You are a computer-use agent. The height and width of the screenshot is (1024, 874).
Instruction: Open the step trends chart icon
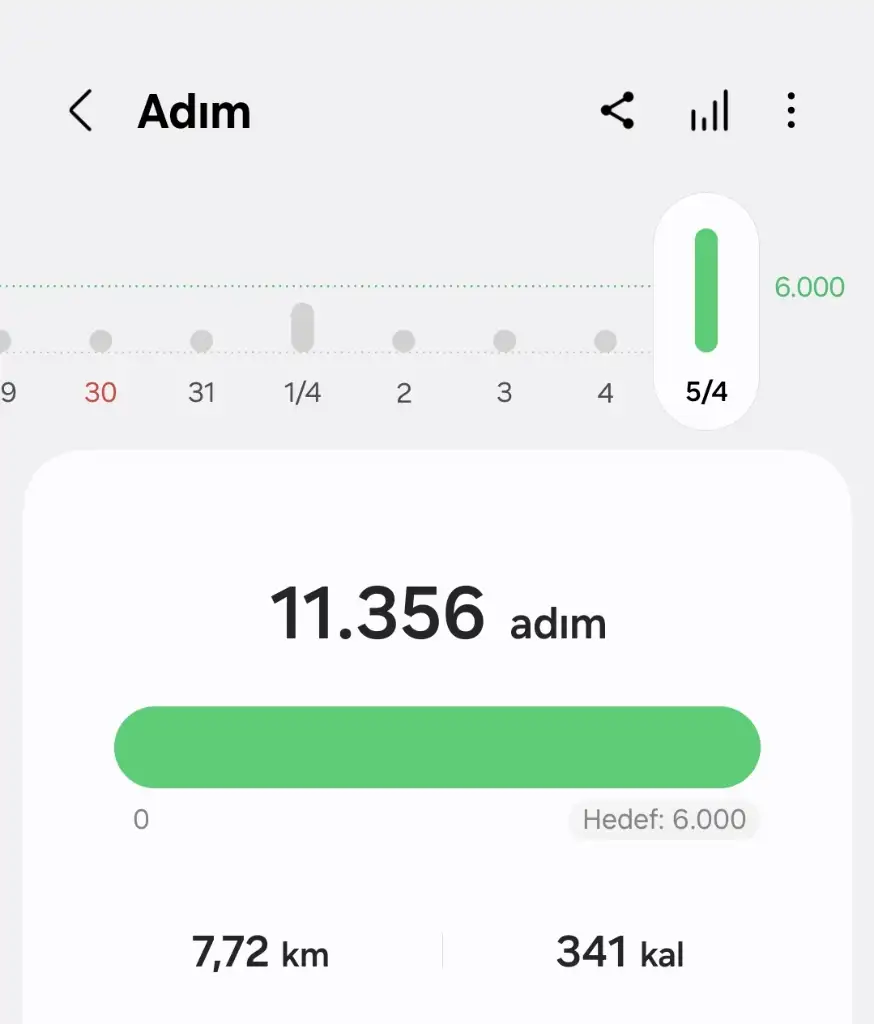708,111
